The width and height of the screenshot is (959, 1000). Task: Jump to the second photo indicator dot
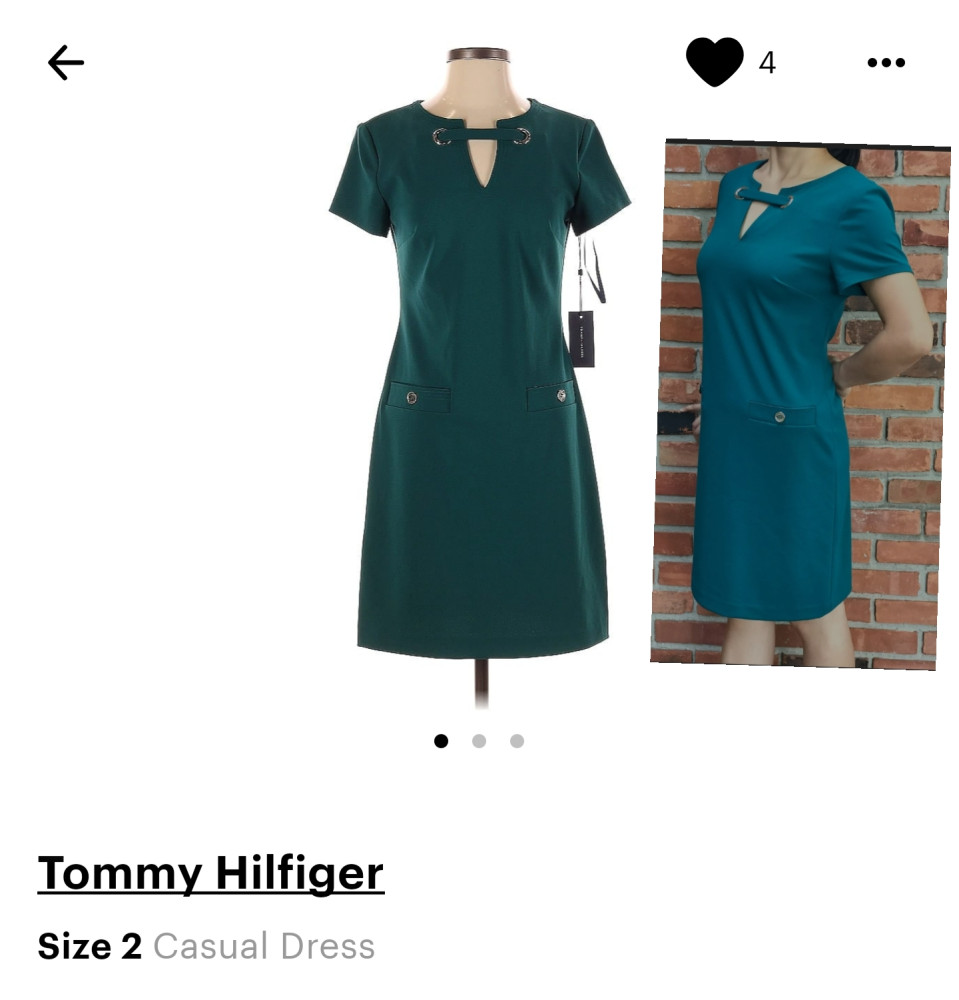click(479, 741)
